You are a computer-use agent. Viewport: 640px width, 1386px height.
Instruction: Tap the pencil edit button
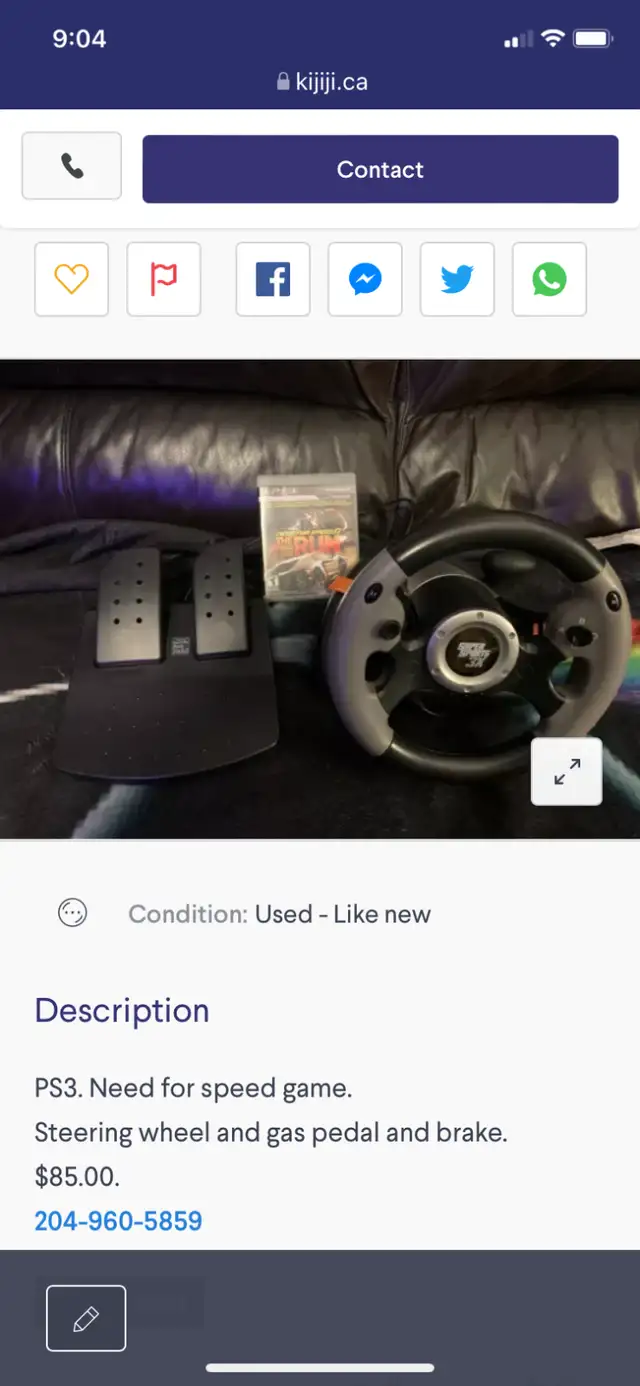point(86,1318)
